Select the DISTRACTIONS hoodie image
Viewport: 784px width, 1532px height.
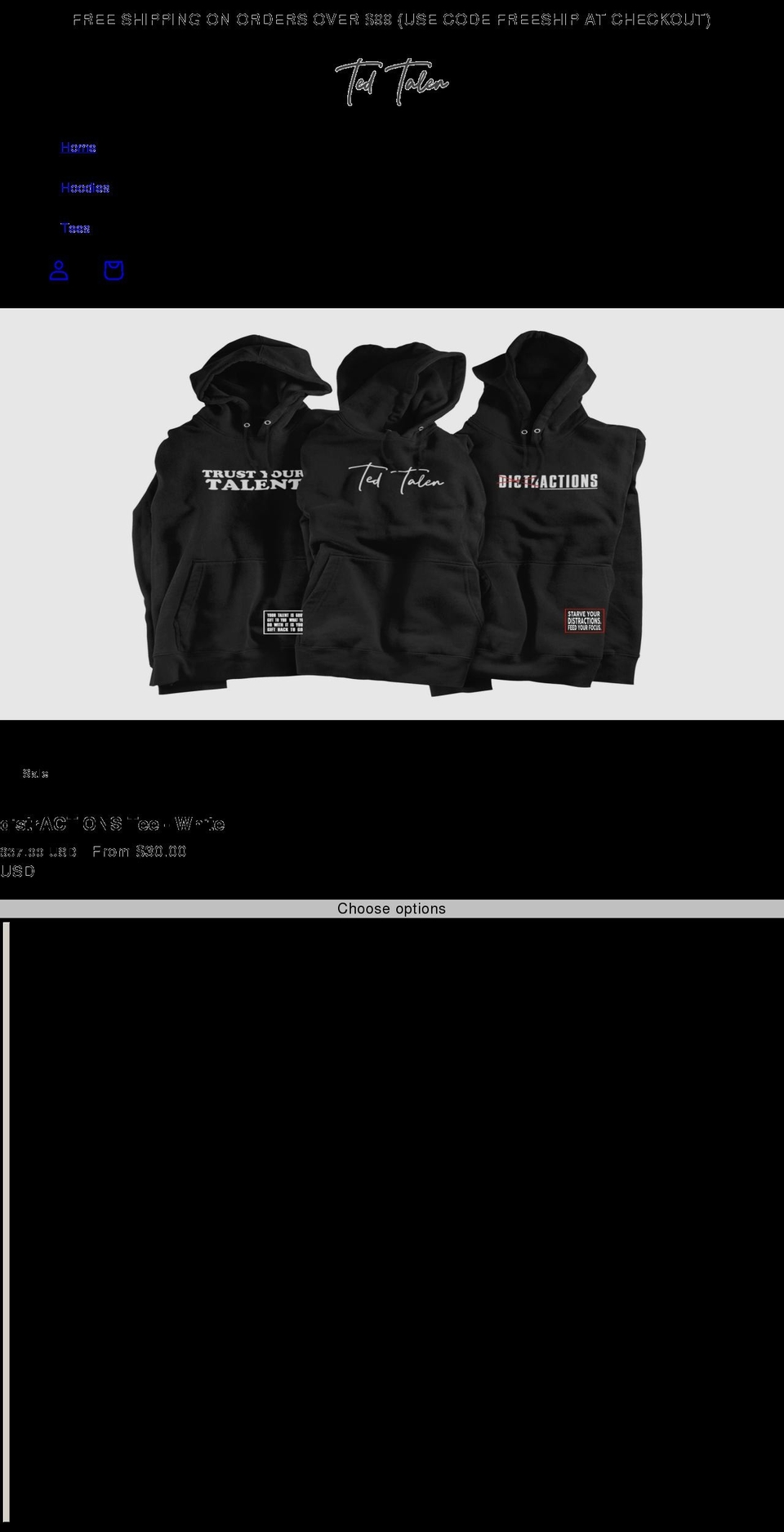pos(547,507)
